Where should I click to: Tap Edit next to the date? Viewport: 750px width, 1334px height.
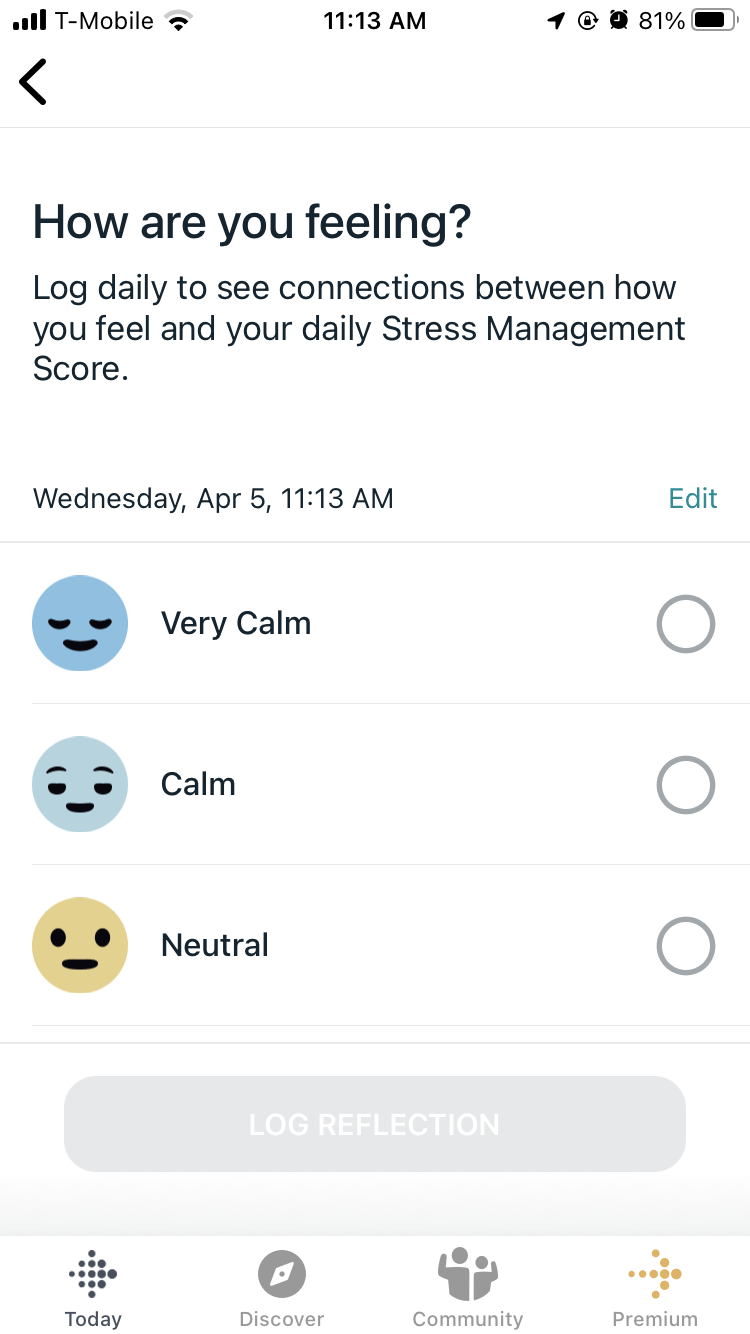pos(693,498)
